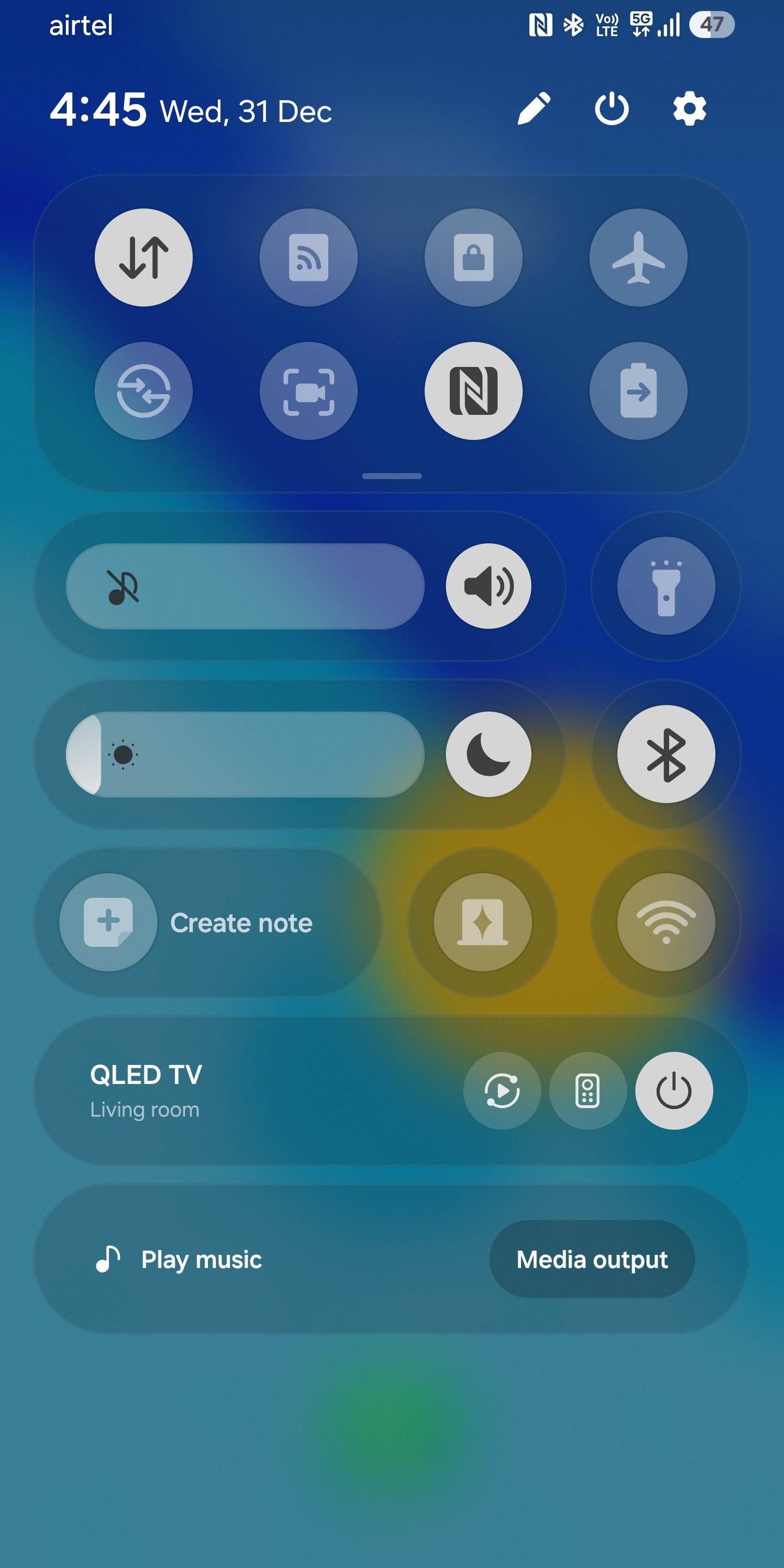The height and width of the screenshot is (1568, 784).
Task: Enable airplane mode
Action: (638, 258)
